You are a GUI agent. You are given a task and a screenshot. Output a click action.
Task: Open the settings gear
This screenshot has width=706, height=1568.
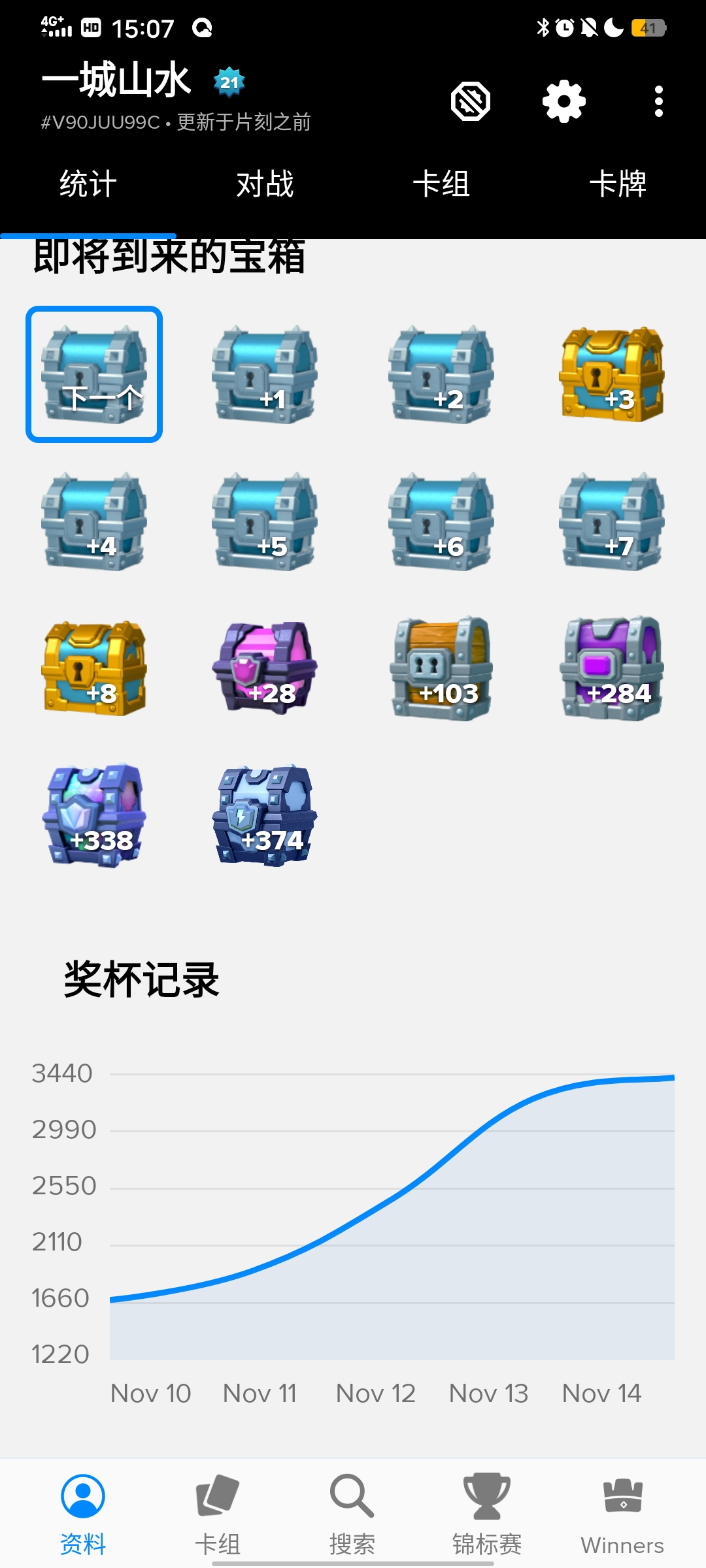click(x=563, y=101)
